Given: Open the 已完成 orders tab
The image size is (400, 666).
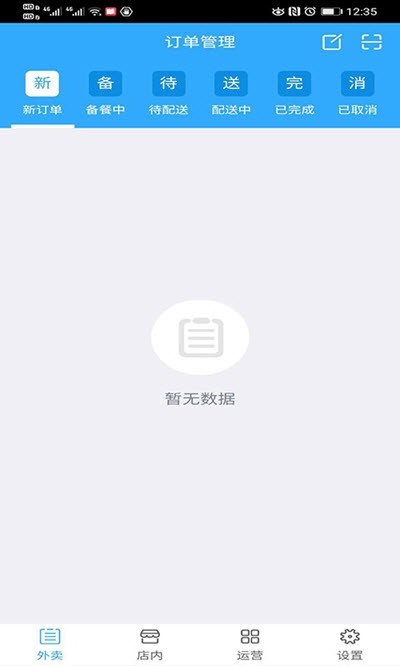Looking at the screenshot, I should (x=294, y=94).
